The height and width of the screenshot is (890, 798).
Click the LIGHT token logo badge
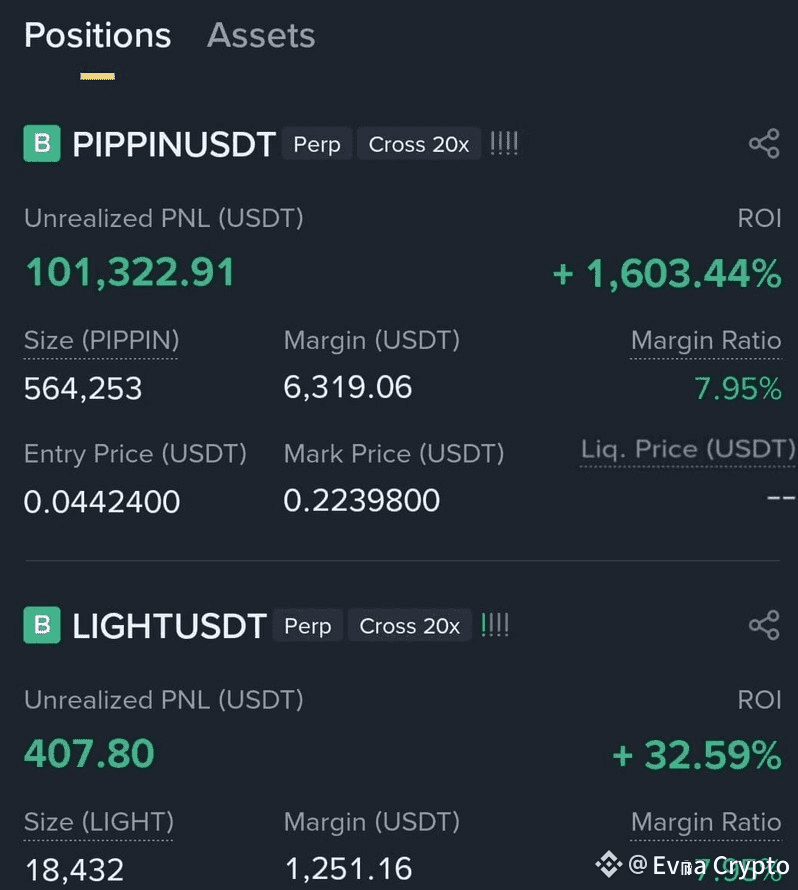pyautogui.click(x=41, y=625)
